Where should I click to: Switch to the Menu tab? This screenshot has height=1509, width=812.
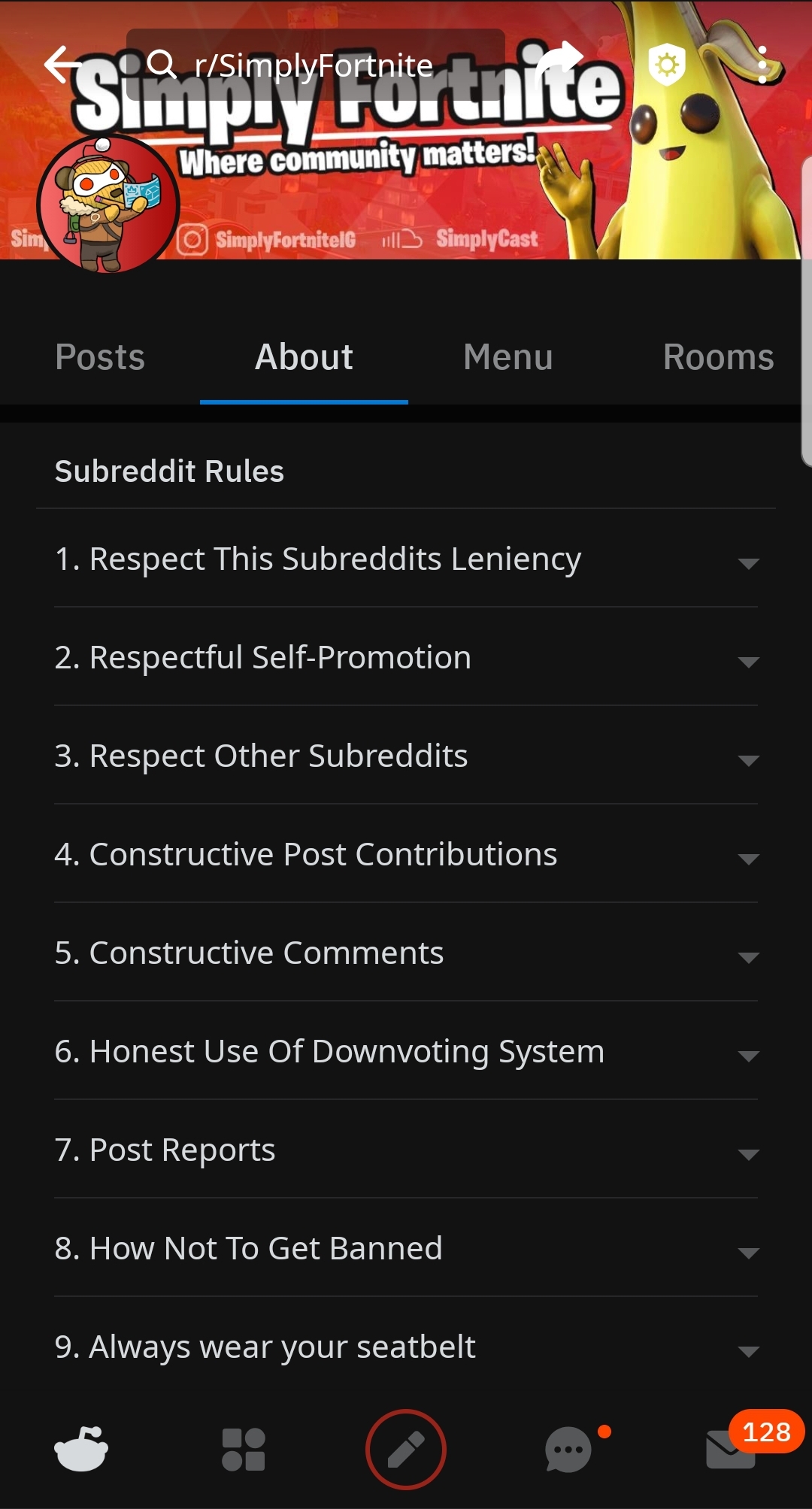tap(507, 356)
